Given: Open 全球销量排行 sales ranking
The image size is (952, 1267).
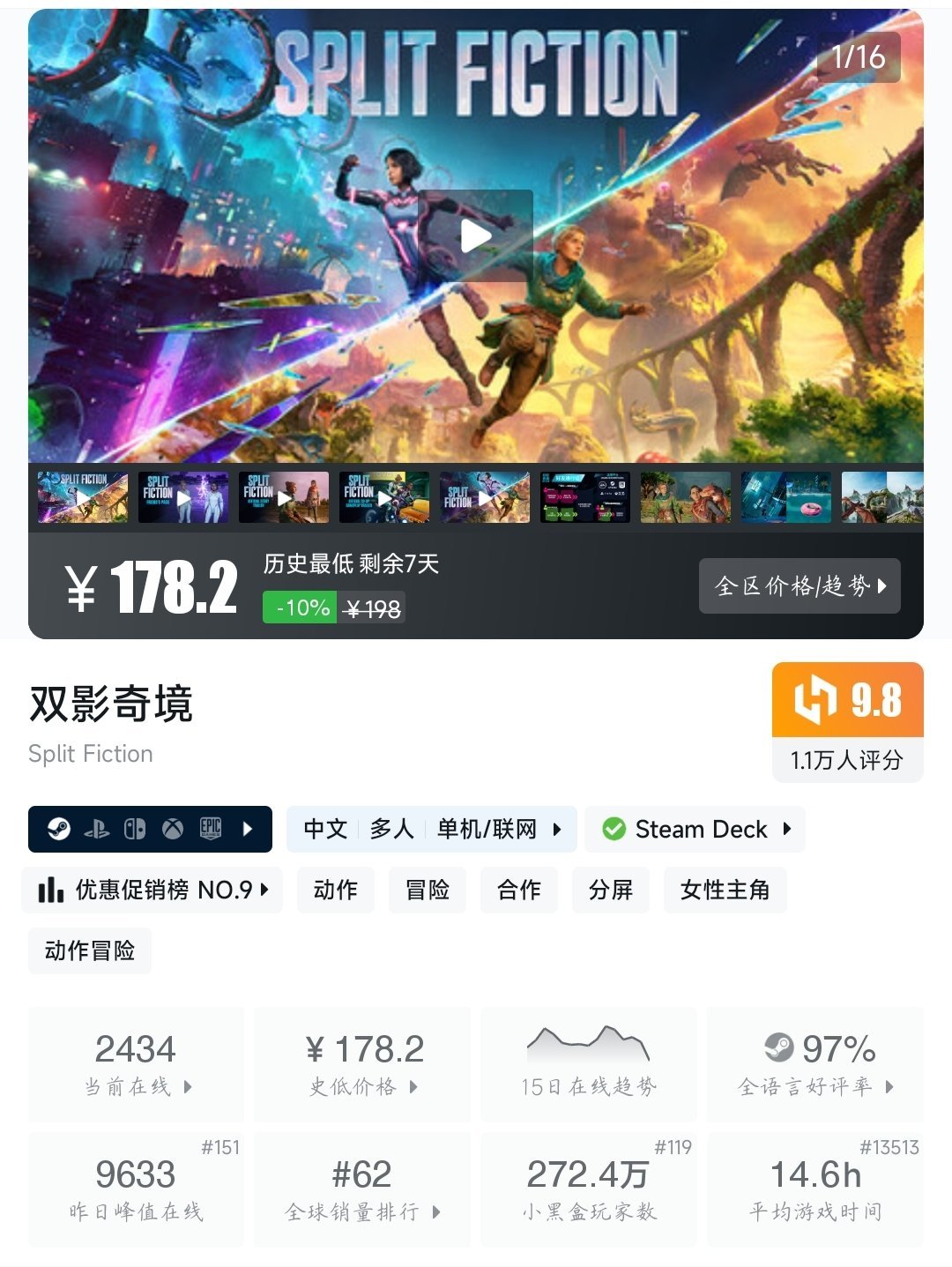Looking at the screenshot, I should click(362, 1189).
